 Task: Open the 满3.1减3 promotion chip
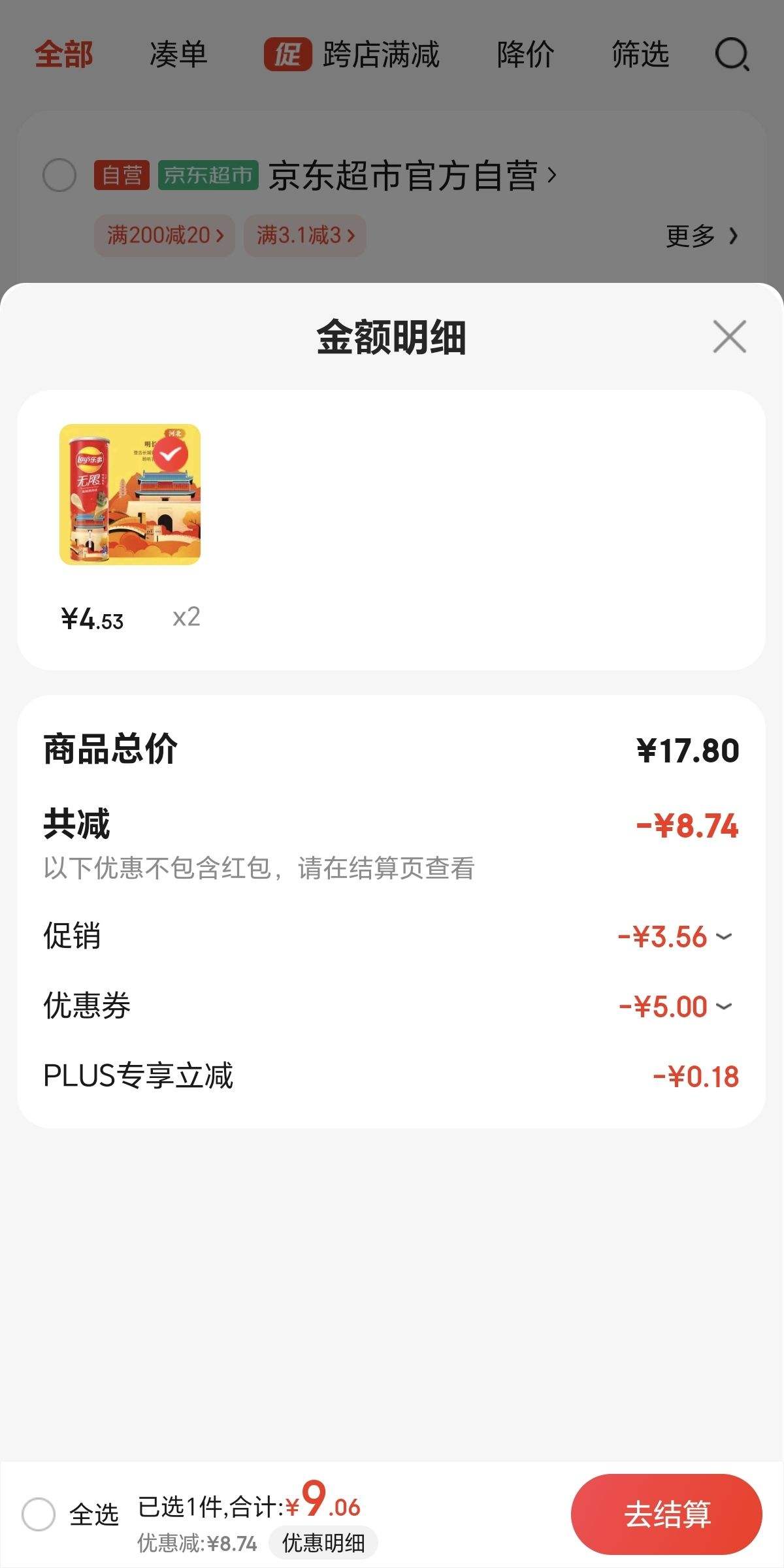tap(304, 235)
